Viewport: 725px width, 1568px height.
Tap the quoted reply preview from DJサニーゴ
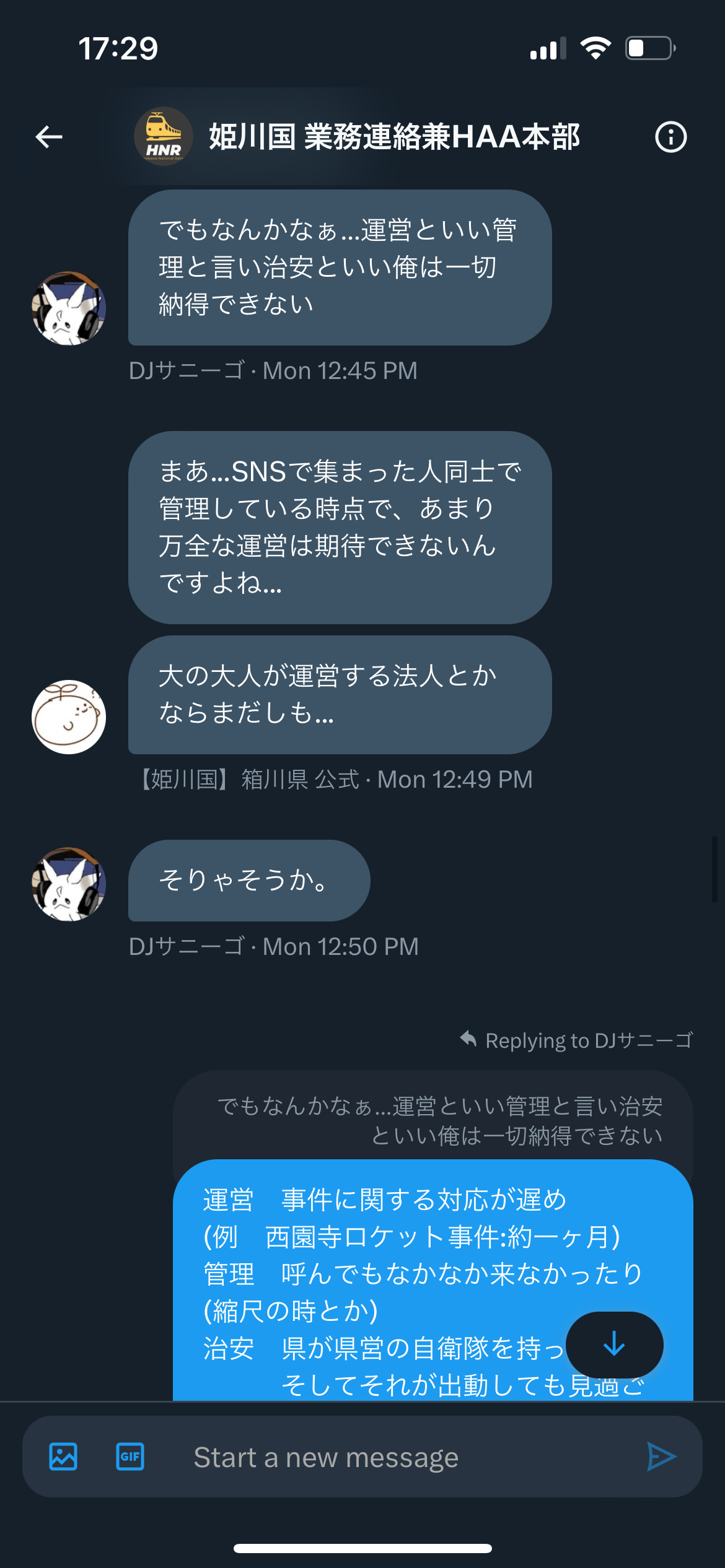pyautogui.click(x=433, y=1120)
